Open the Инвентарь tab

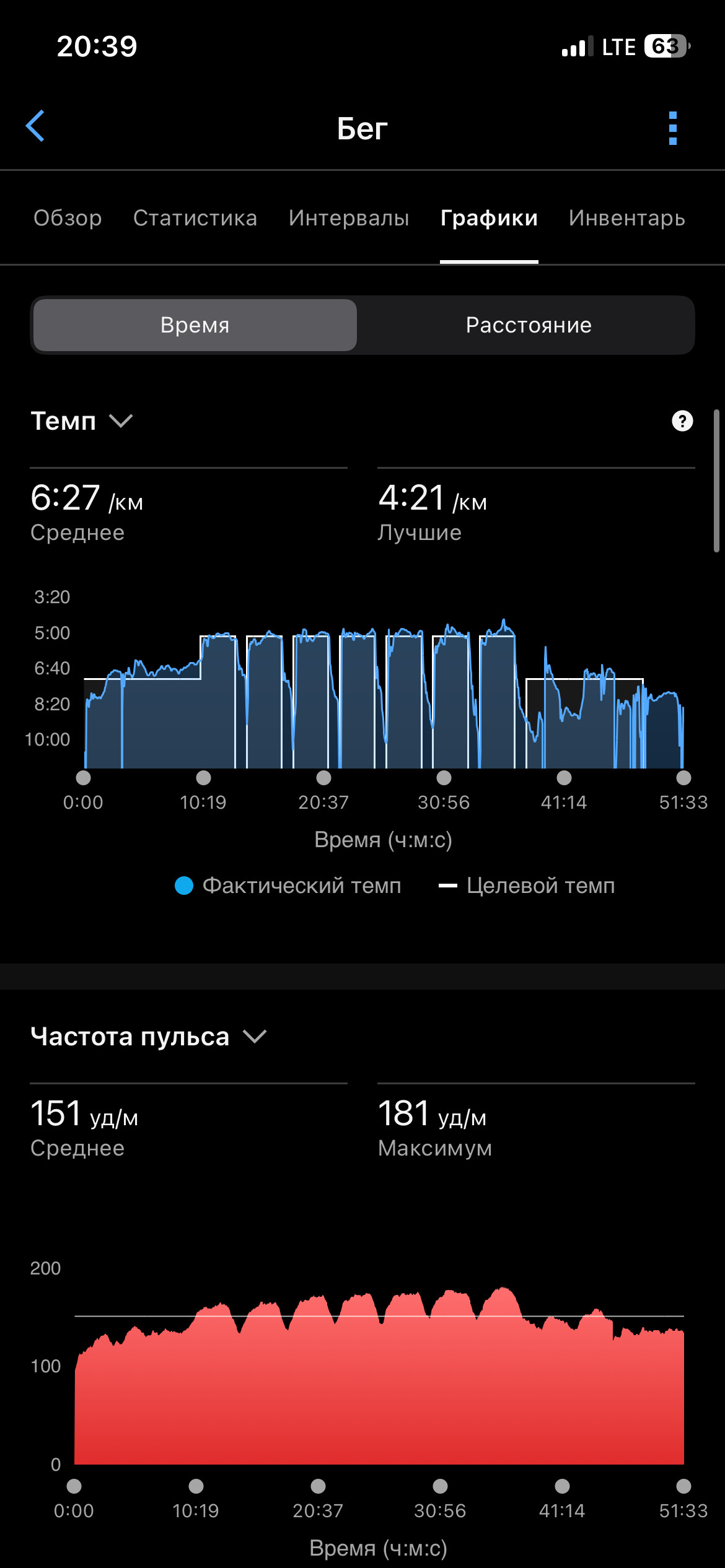point(627,218)
